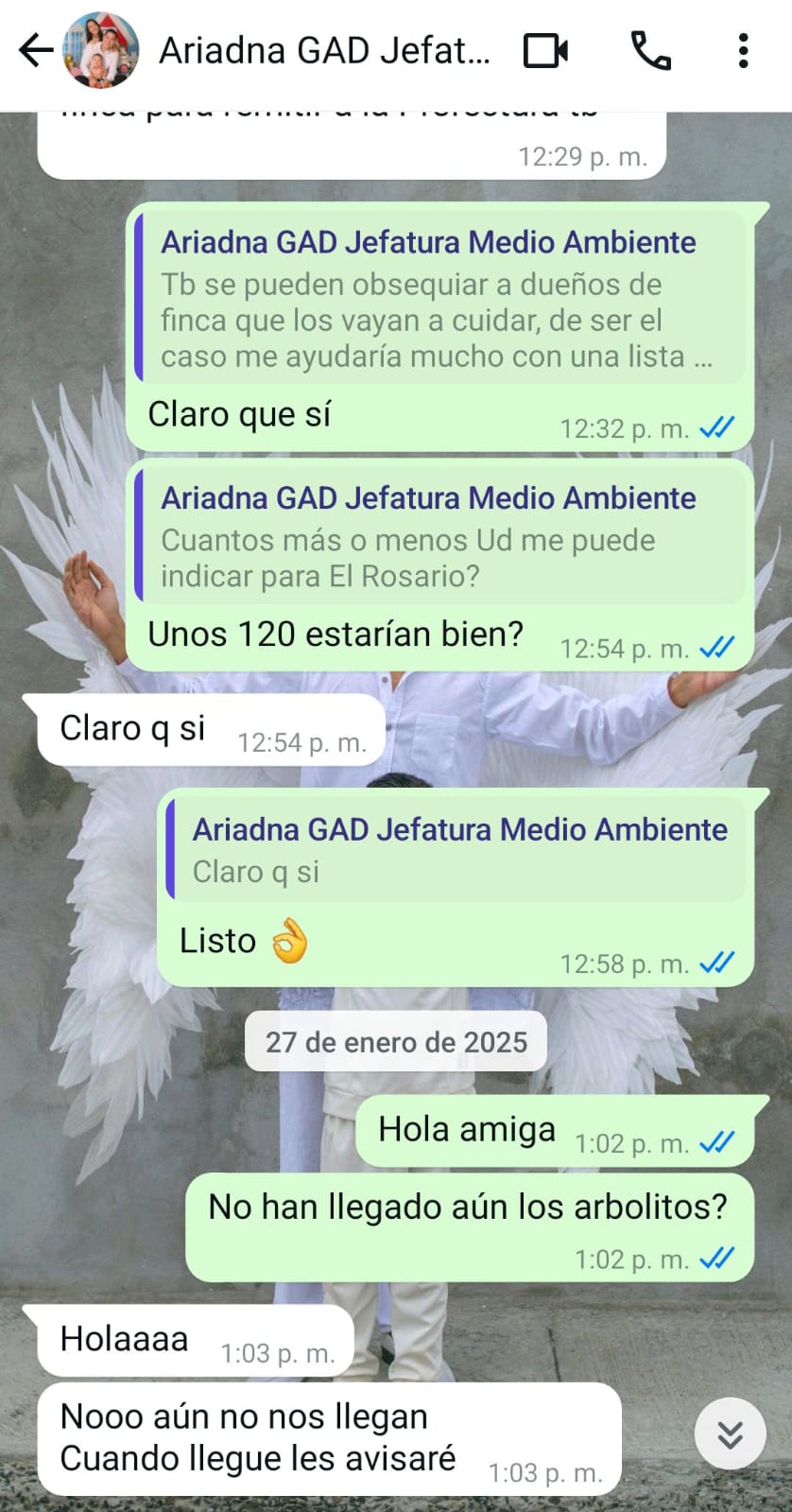Viewport: 792px width, 1512px height.
Task: View Ariadna's profile picture
Action: pyautogui.click(x=100, y=50)
